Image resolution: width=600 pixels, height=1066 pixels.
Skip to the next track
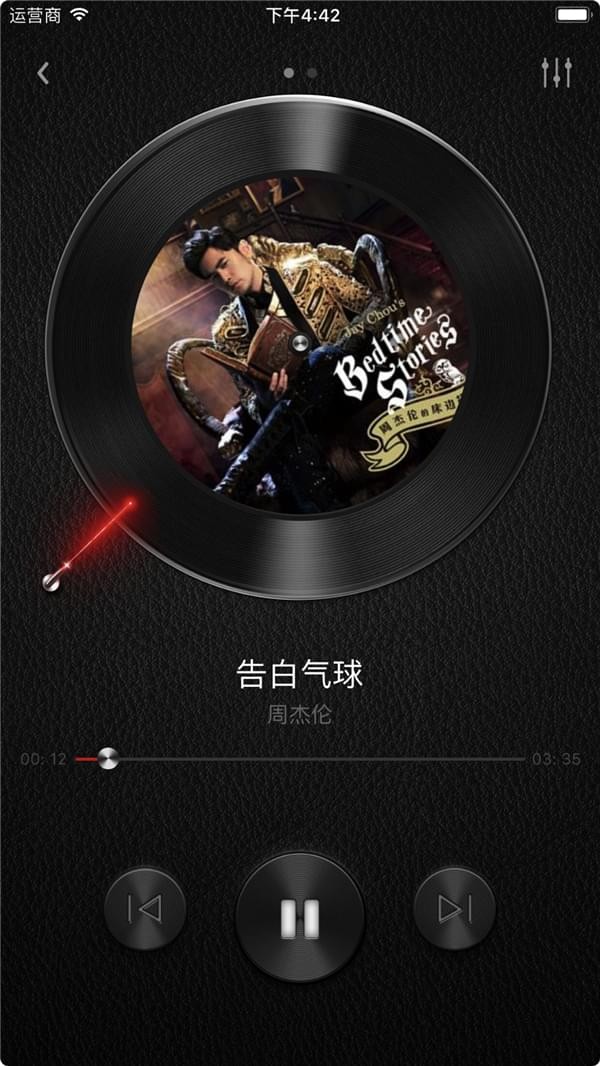pos(455,908)
